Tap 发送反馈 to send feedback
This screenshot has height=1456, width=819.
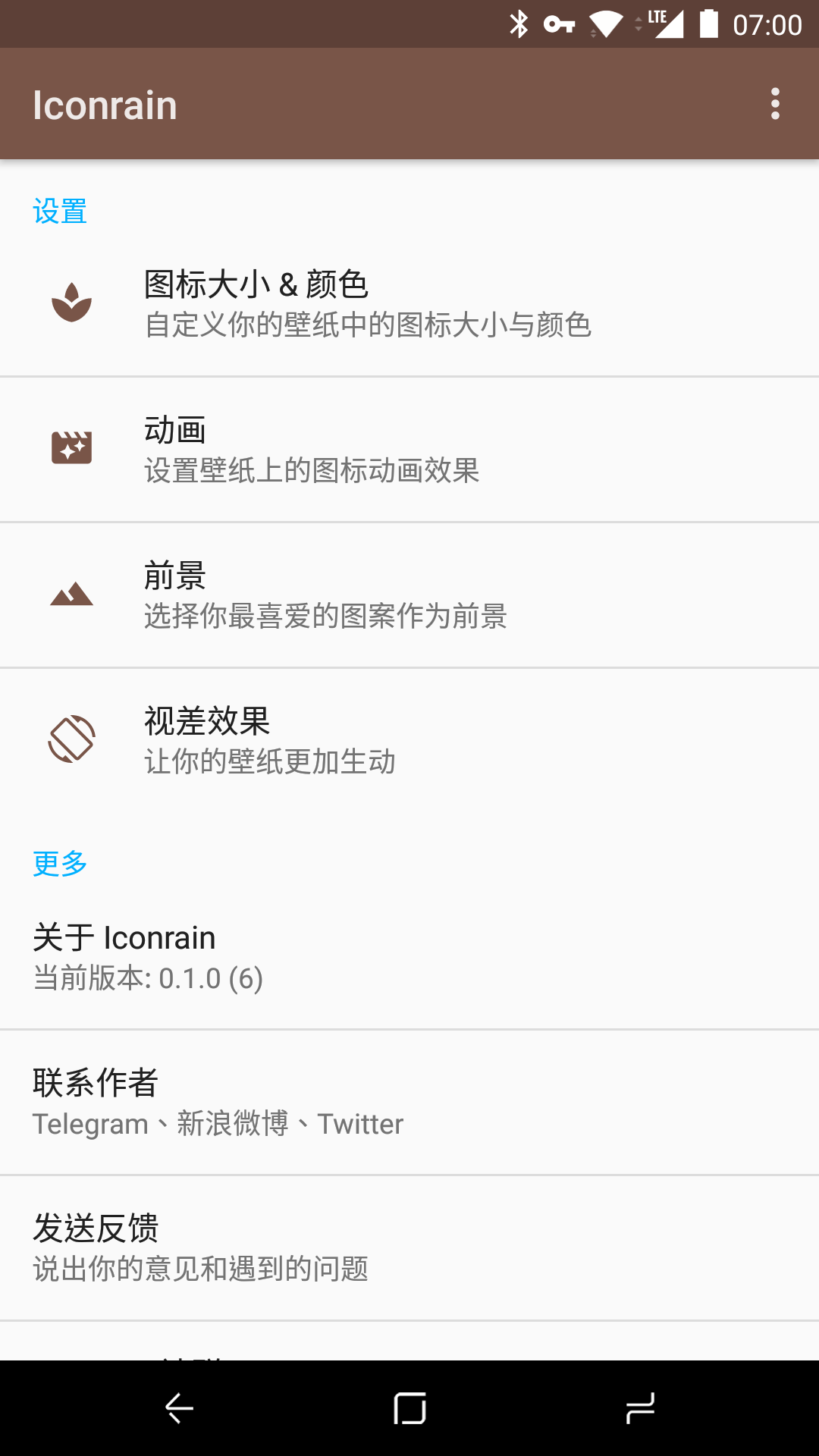pyautogui.click(x=409, y=1248)
